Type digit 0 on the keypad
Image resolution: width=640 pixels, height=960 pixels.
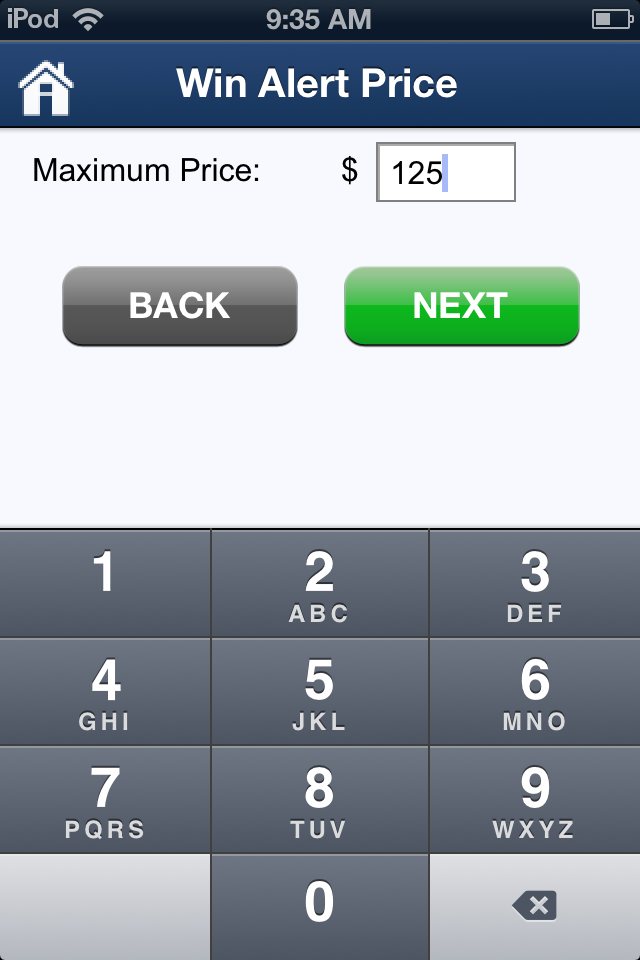coord(320,905)
